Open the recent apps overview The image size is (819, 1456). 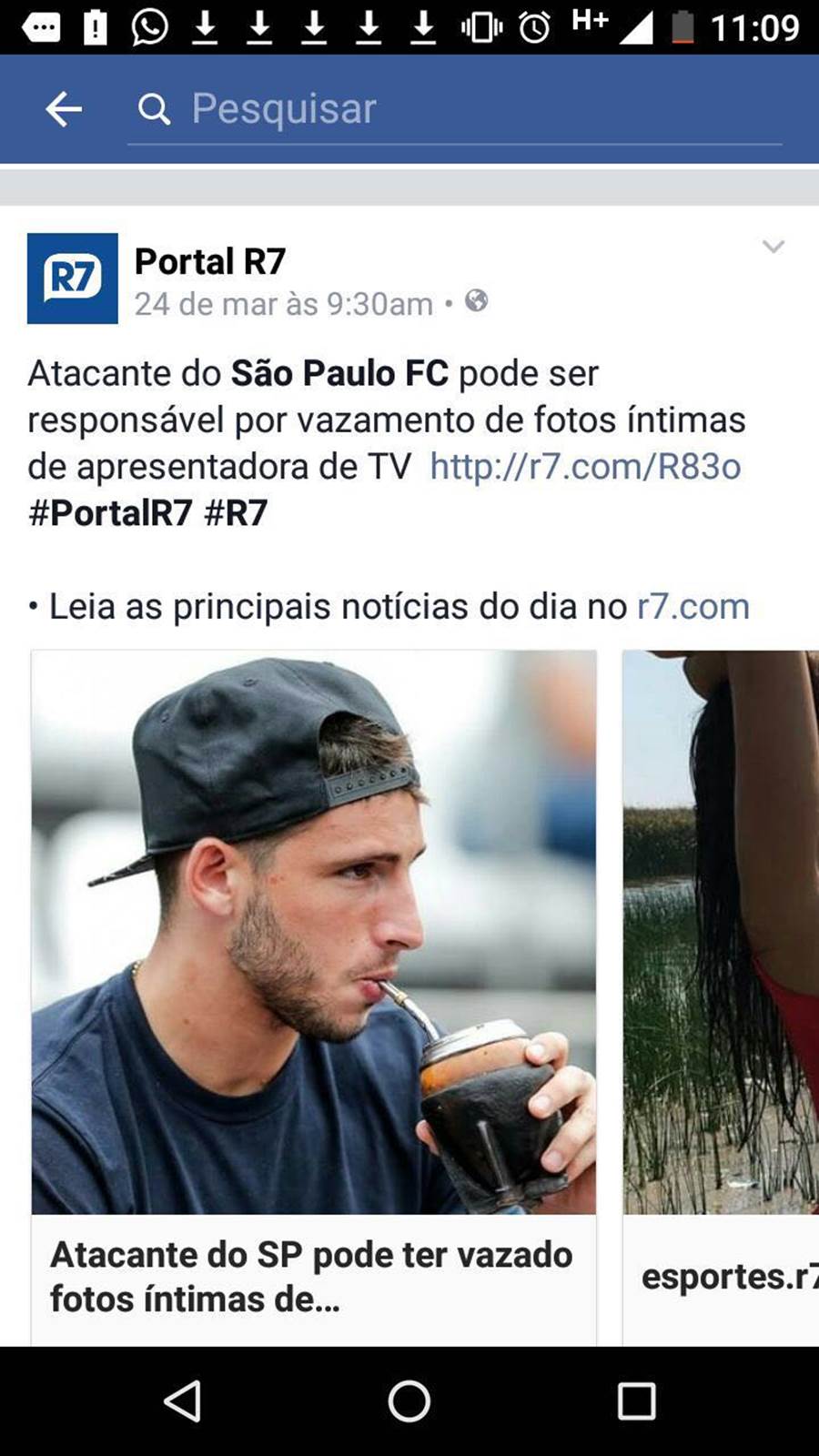click(636, 1401)
